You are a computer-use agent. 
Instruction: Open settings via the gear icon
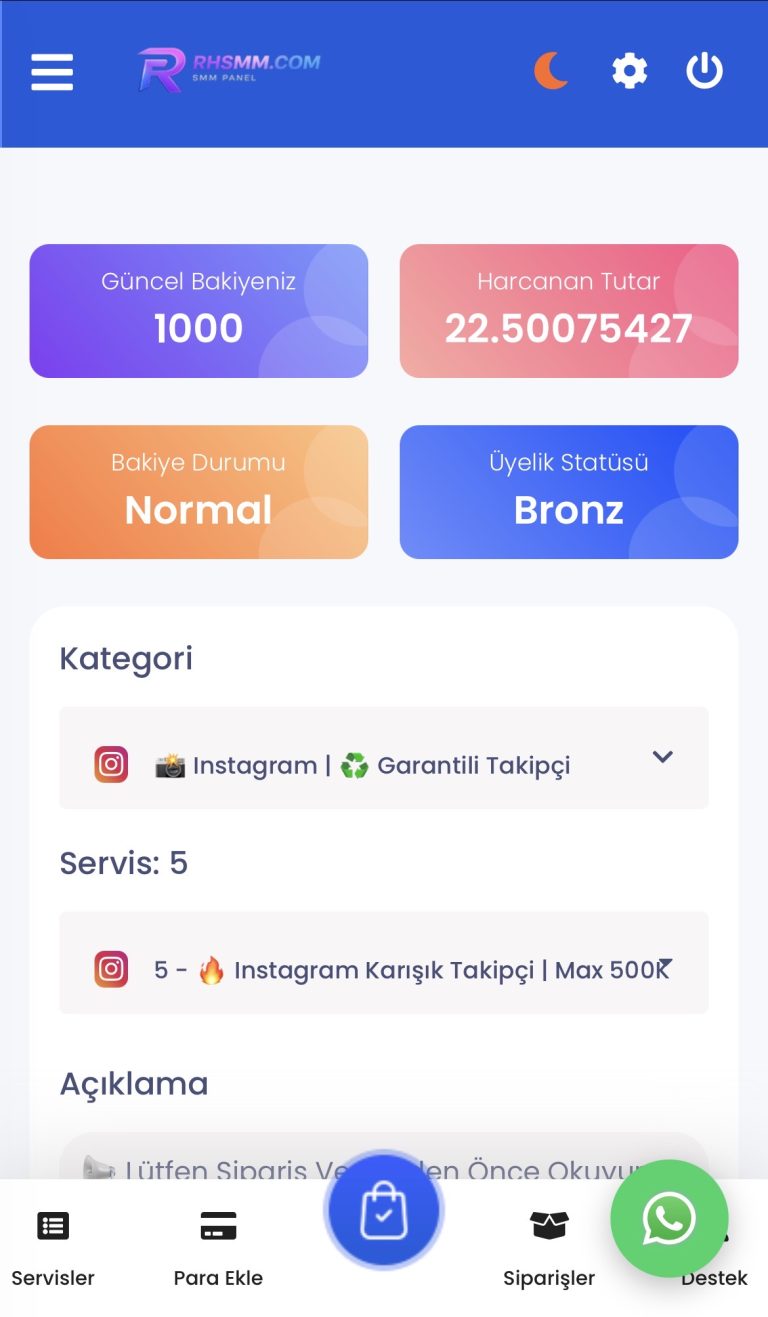(x=629, y=71)
